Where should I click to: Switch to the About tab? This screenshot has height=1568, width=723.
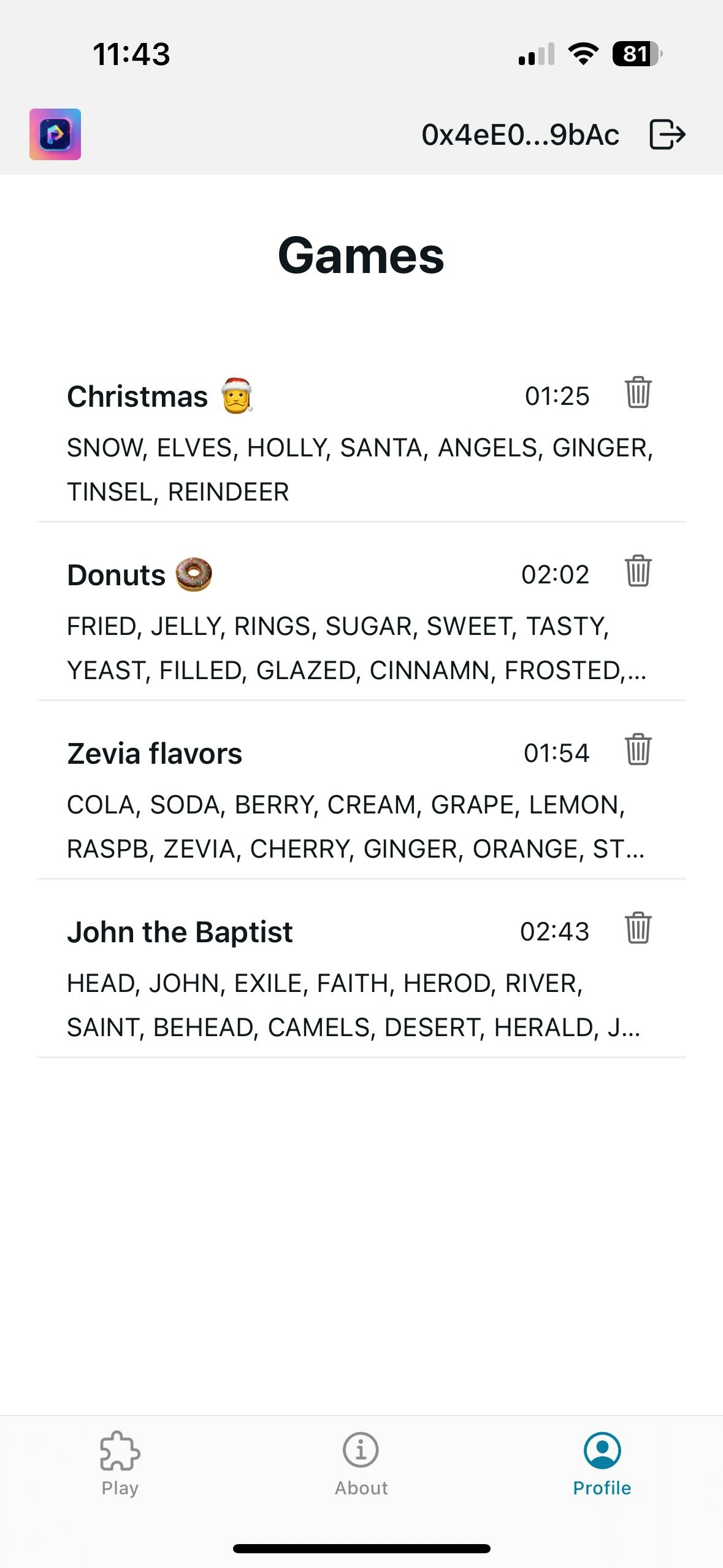coord(361,1464)
